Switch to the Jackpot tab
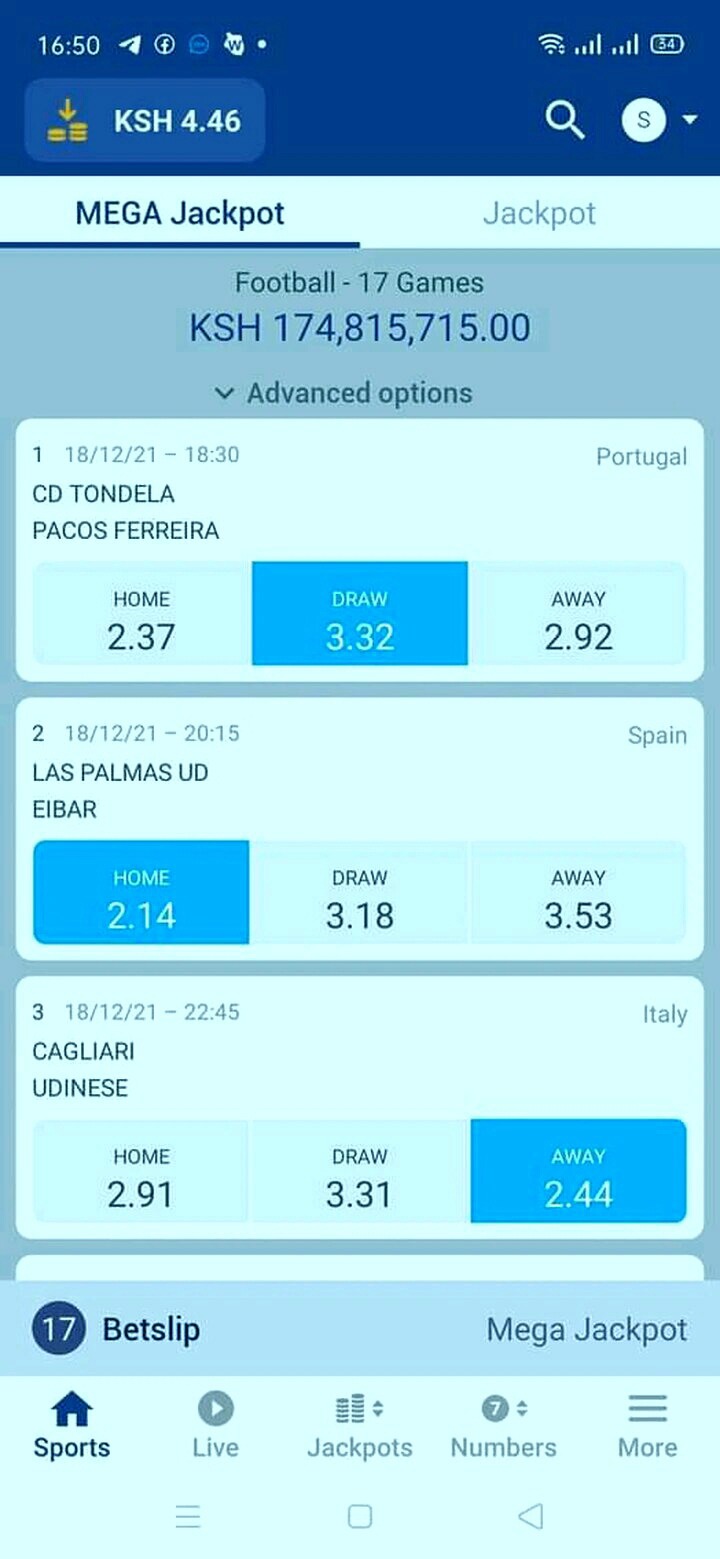The height and width of the screenshot is (1559, 720). tap(540, 213)
